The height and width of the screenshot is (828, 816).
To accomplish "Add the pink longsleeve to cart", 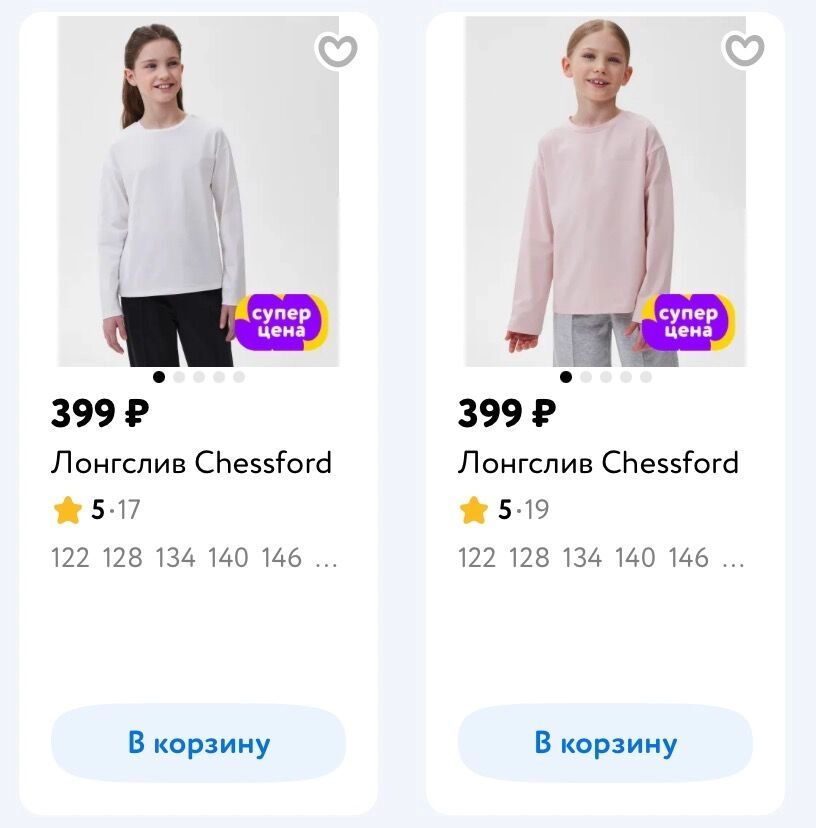I will tap(605, 743).
